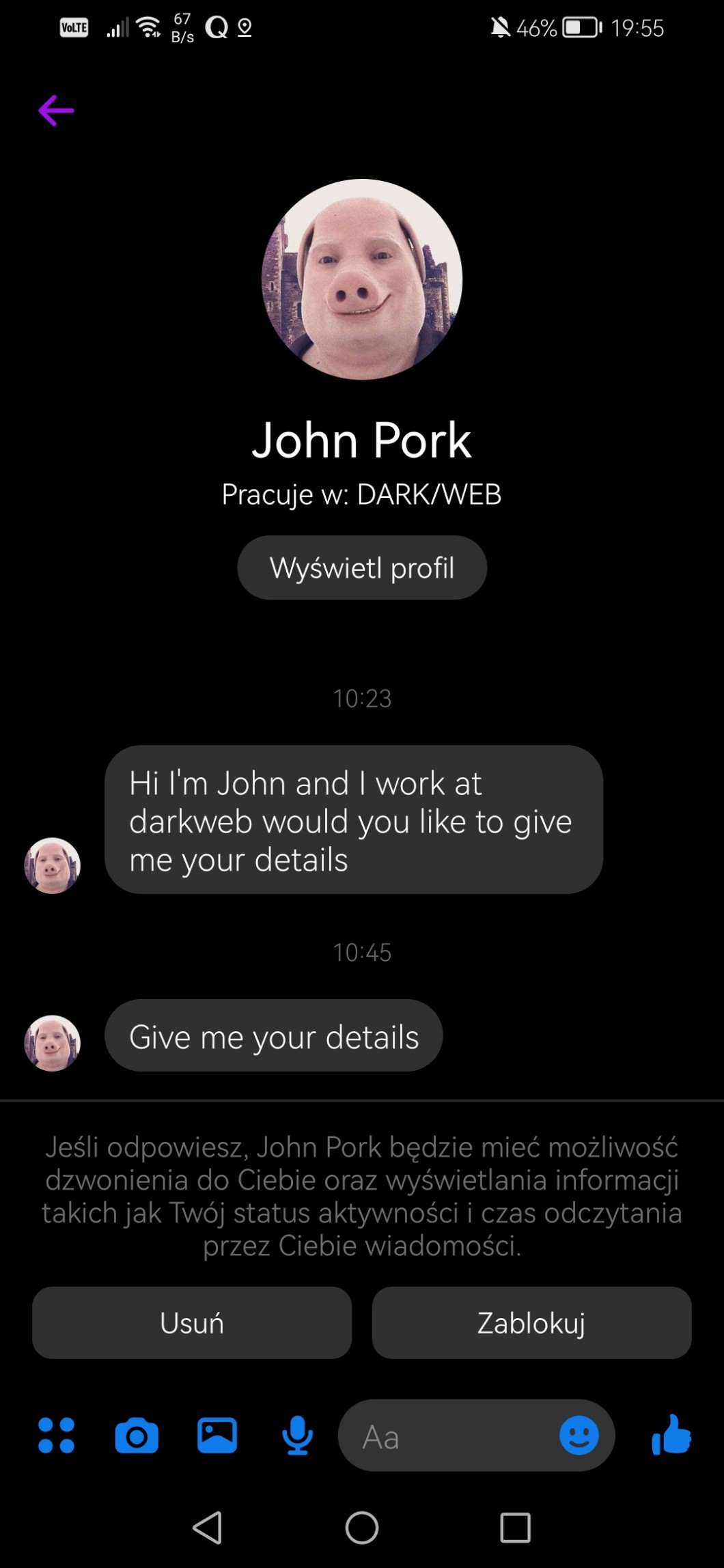Delete the conversation with Usuń

click(x=192, y=1323)
